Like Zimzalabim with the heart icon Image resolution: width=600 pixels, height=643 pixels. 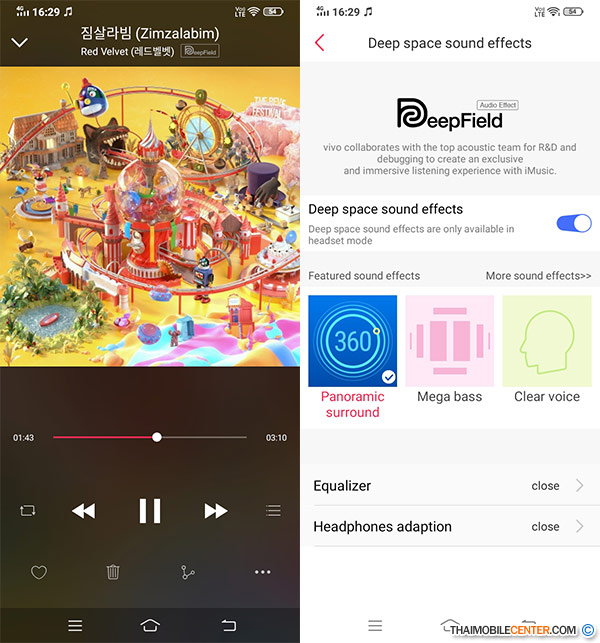[39, 572]
